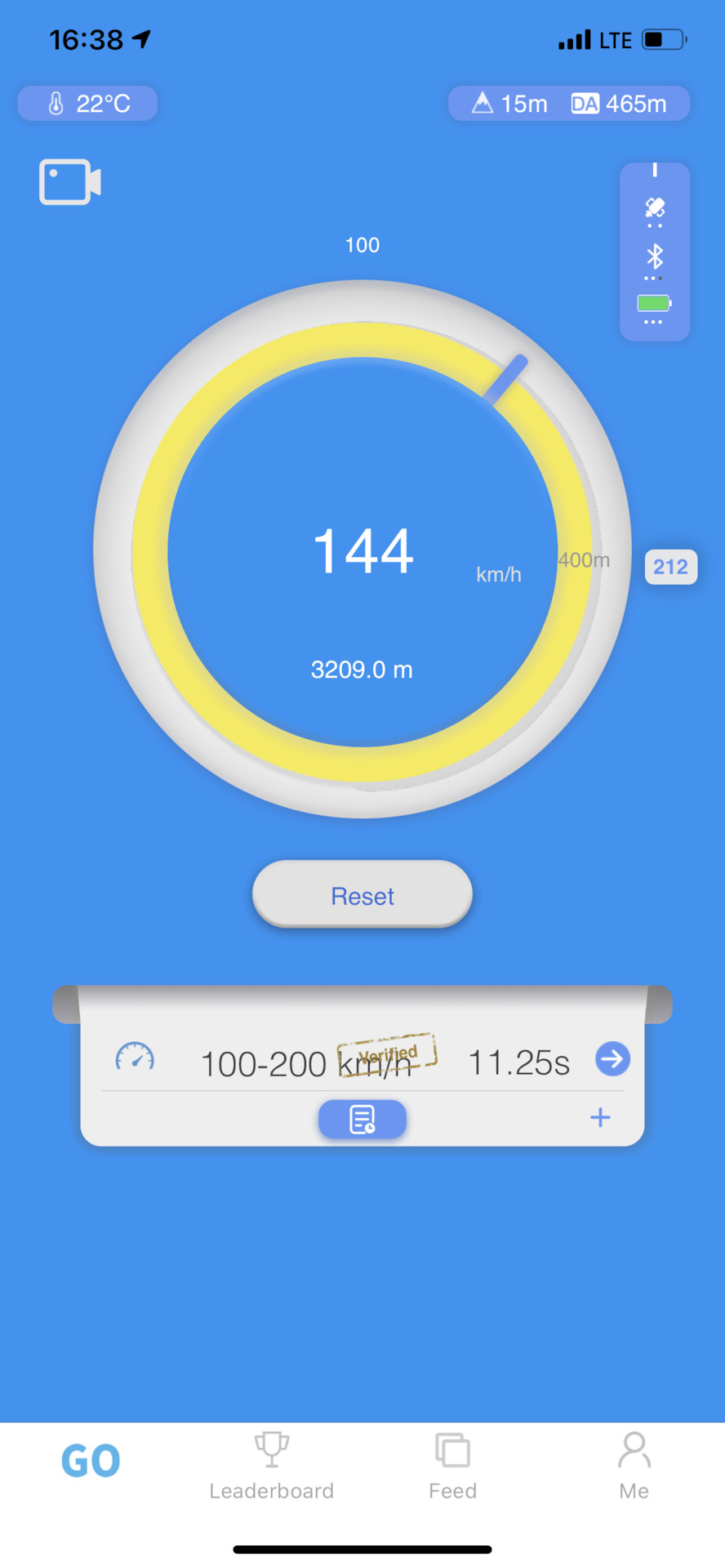Image resolution: width=725 pixels, height=1568 pixels.
Task: Open the 100-200 km/h result details arrow
Action: (x=612, y=1059)
